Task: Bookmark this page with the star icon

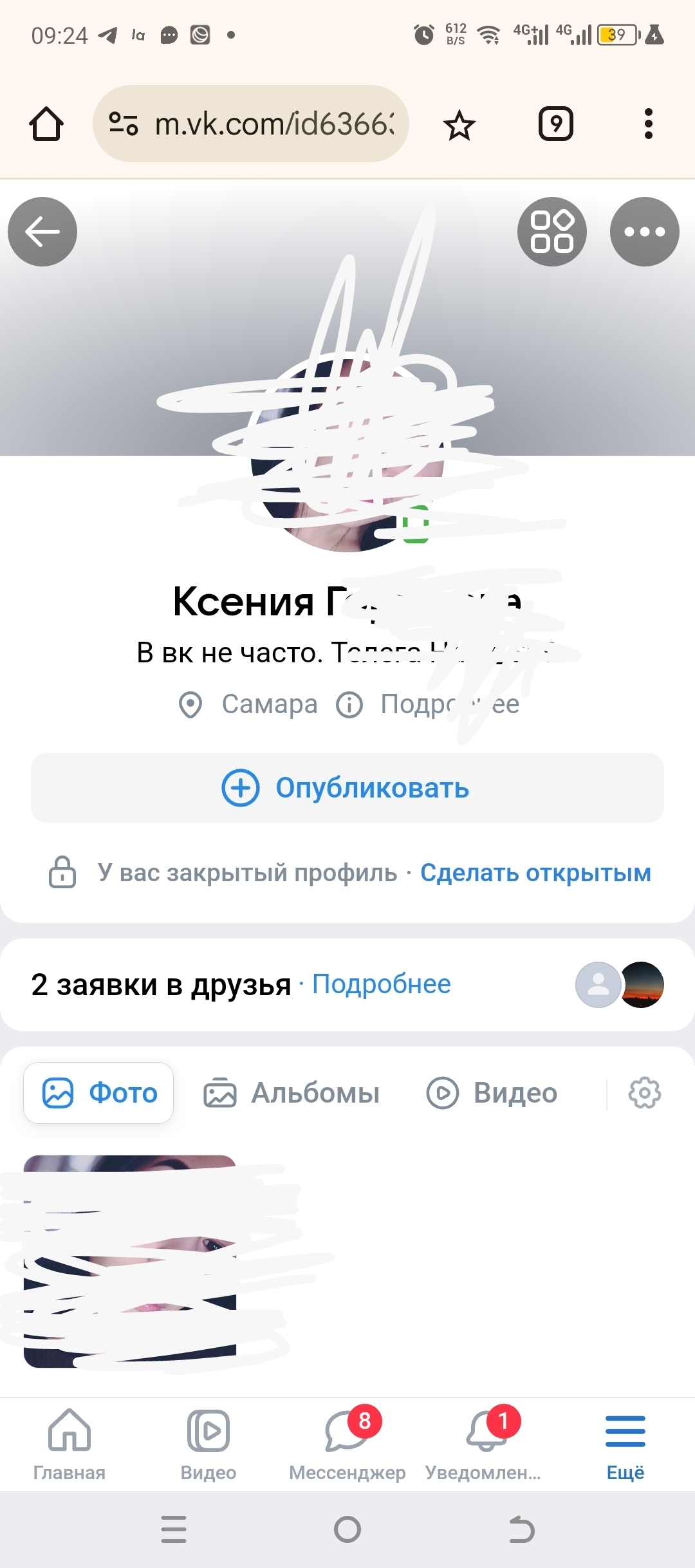Action: click(459, 125)
